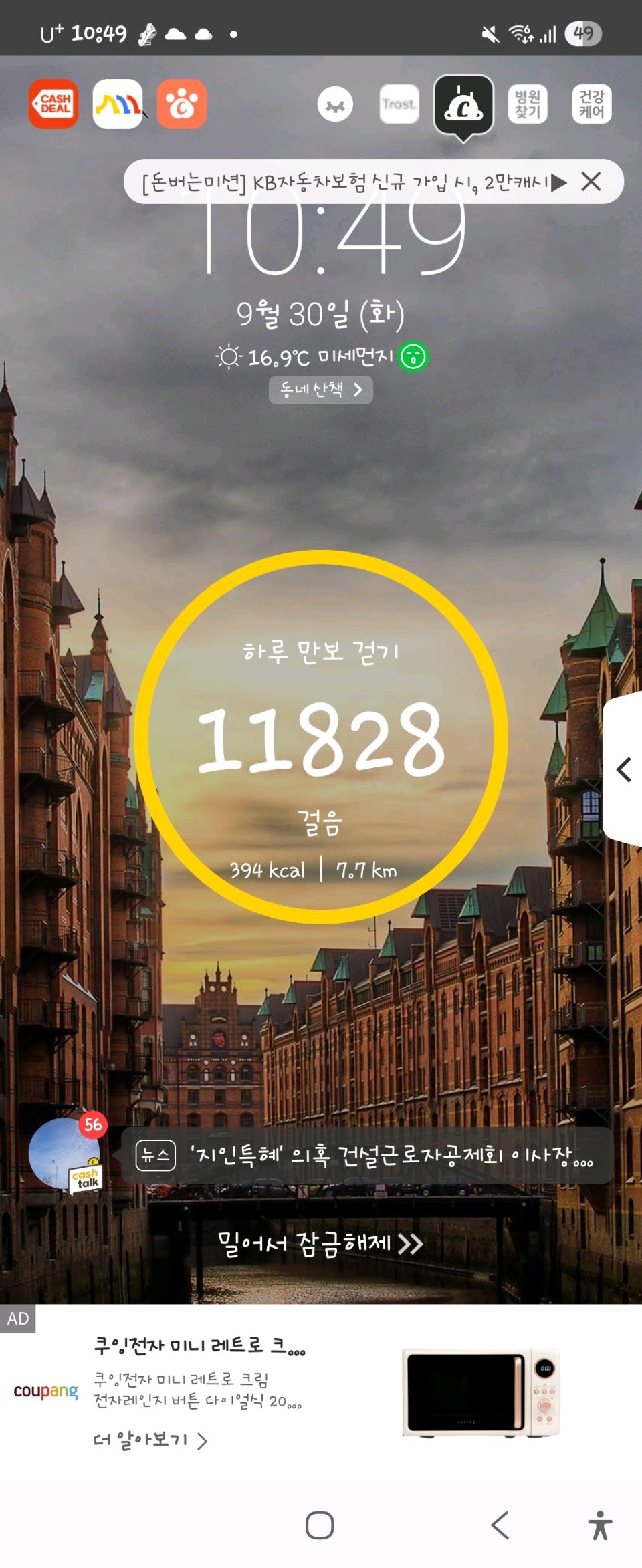642x1568 pixels.
Task: Tap the Trost app icon
Action: click(399, 104)
